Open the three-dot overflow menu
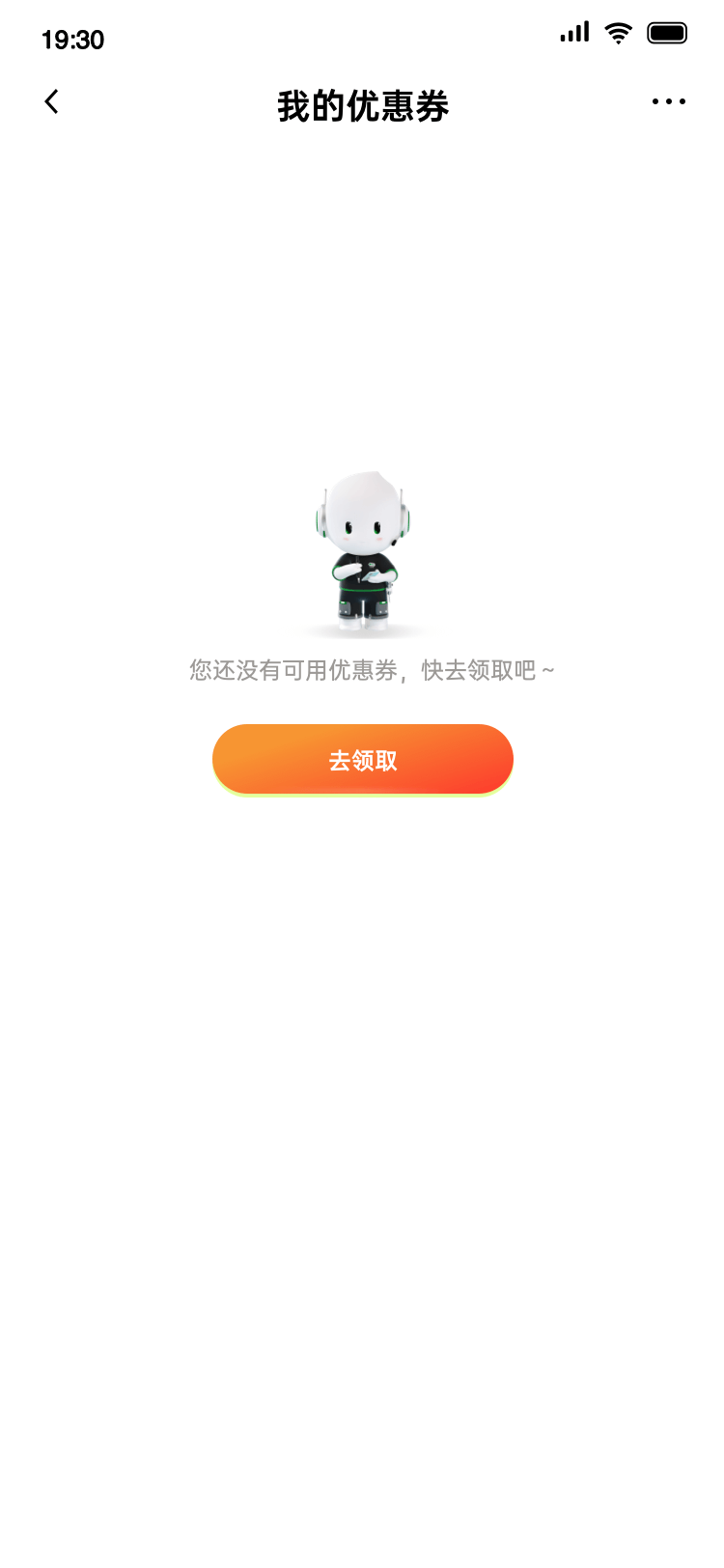Image resolution: width=724 pixels, height=1568 pixels. coord(668,101)
